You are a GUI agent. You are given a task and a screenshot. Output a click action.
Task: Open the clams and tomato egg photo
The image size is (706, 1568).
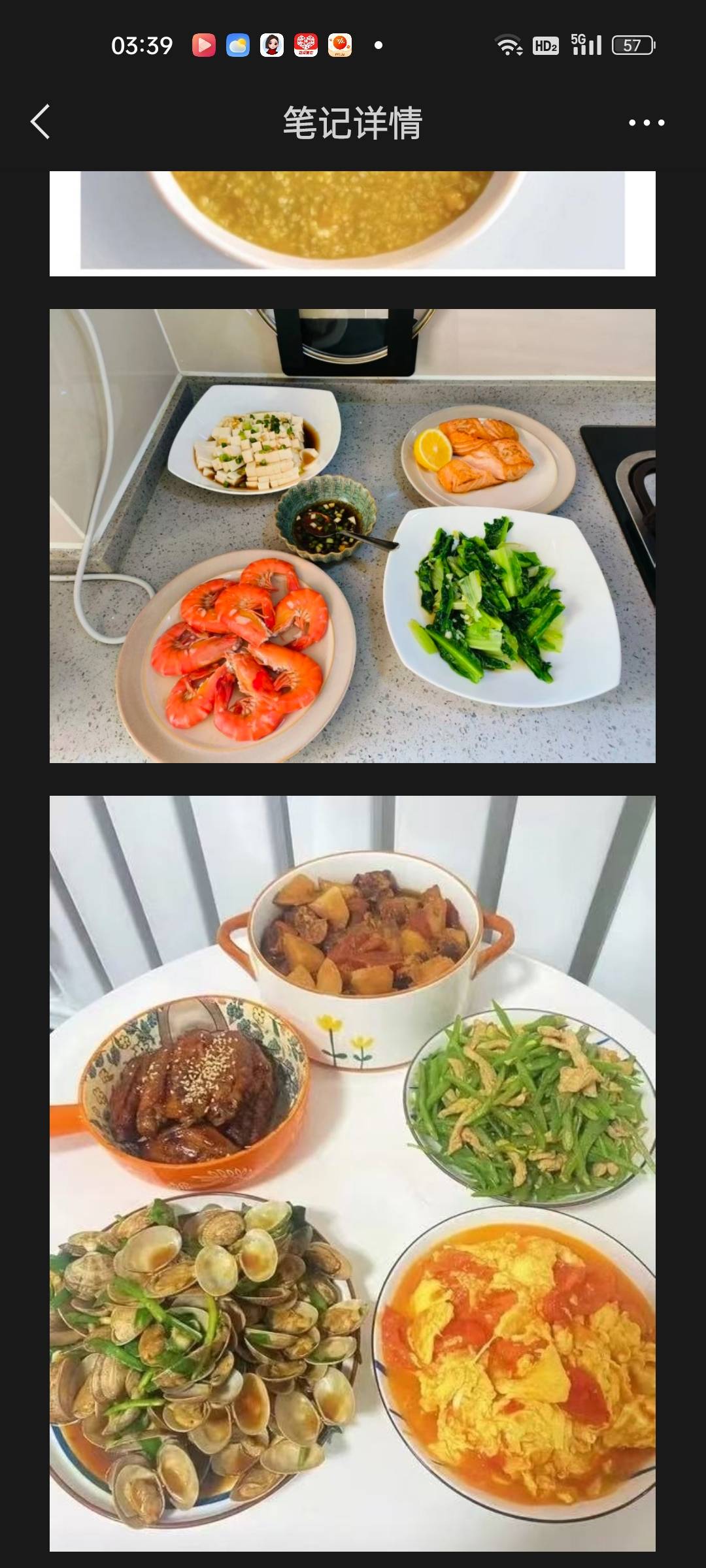coord(352,1173)
